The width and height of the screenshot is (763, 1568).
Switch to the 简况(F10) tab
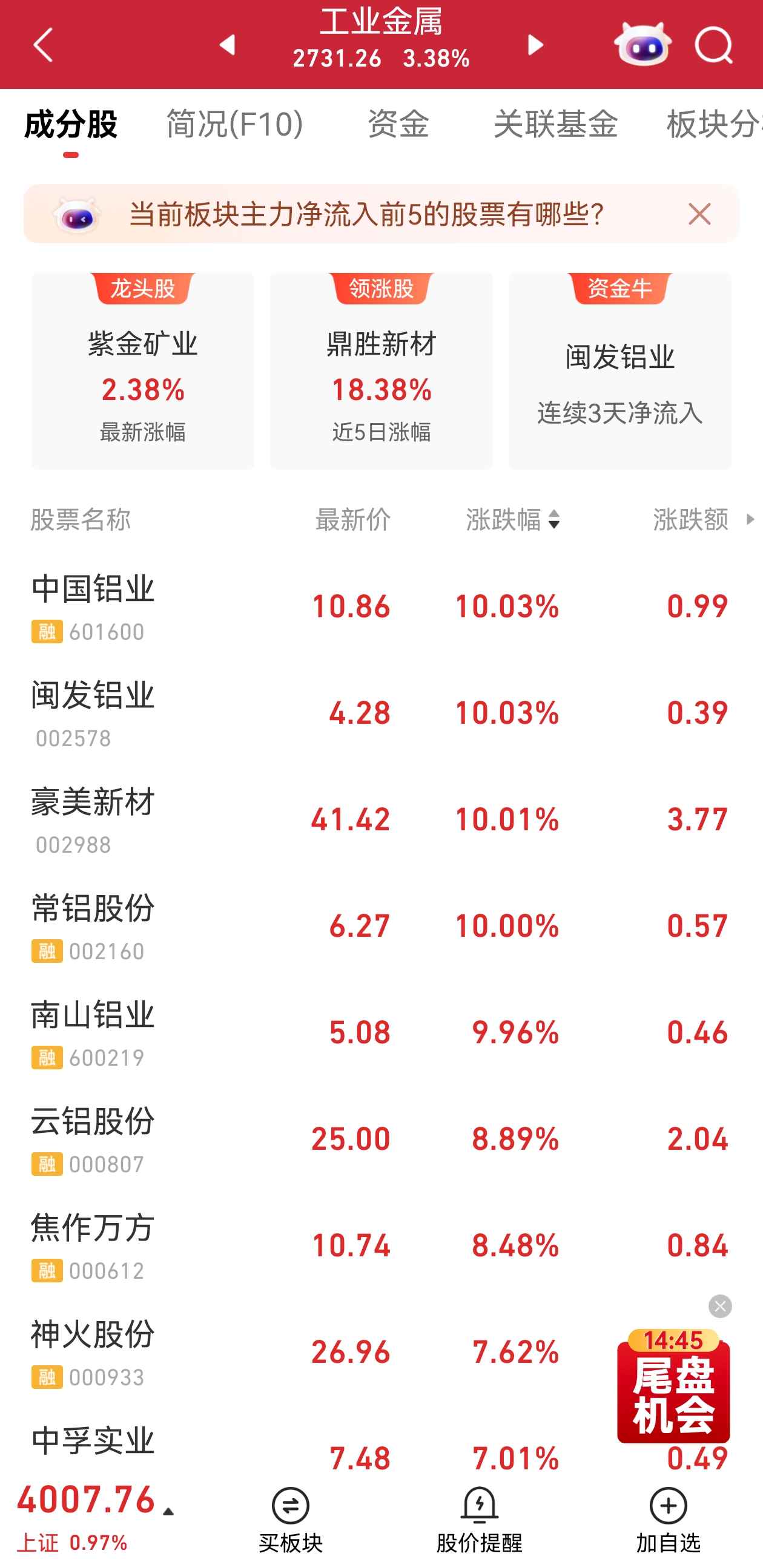pos(234,124)
